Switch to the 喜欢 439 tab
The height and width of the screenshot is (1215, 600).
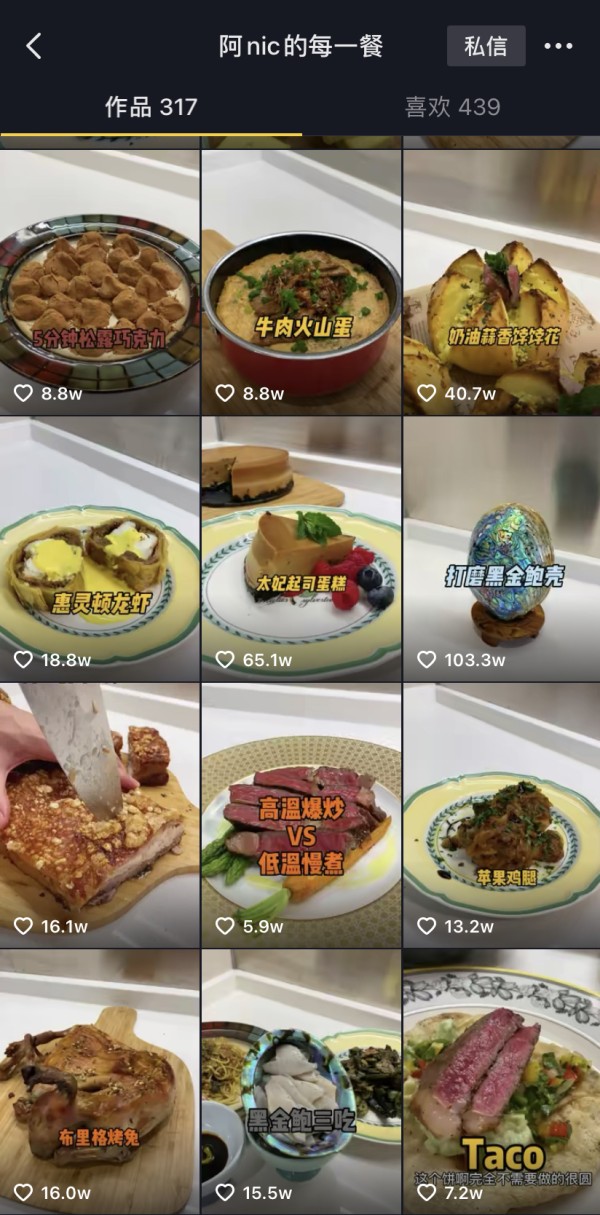point(452,107)
